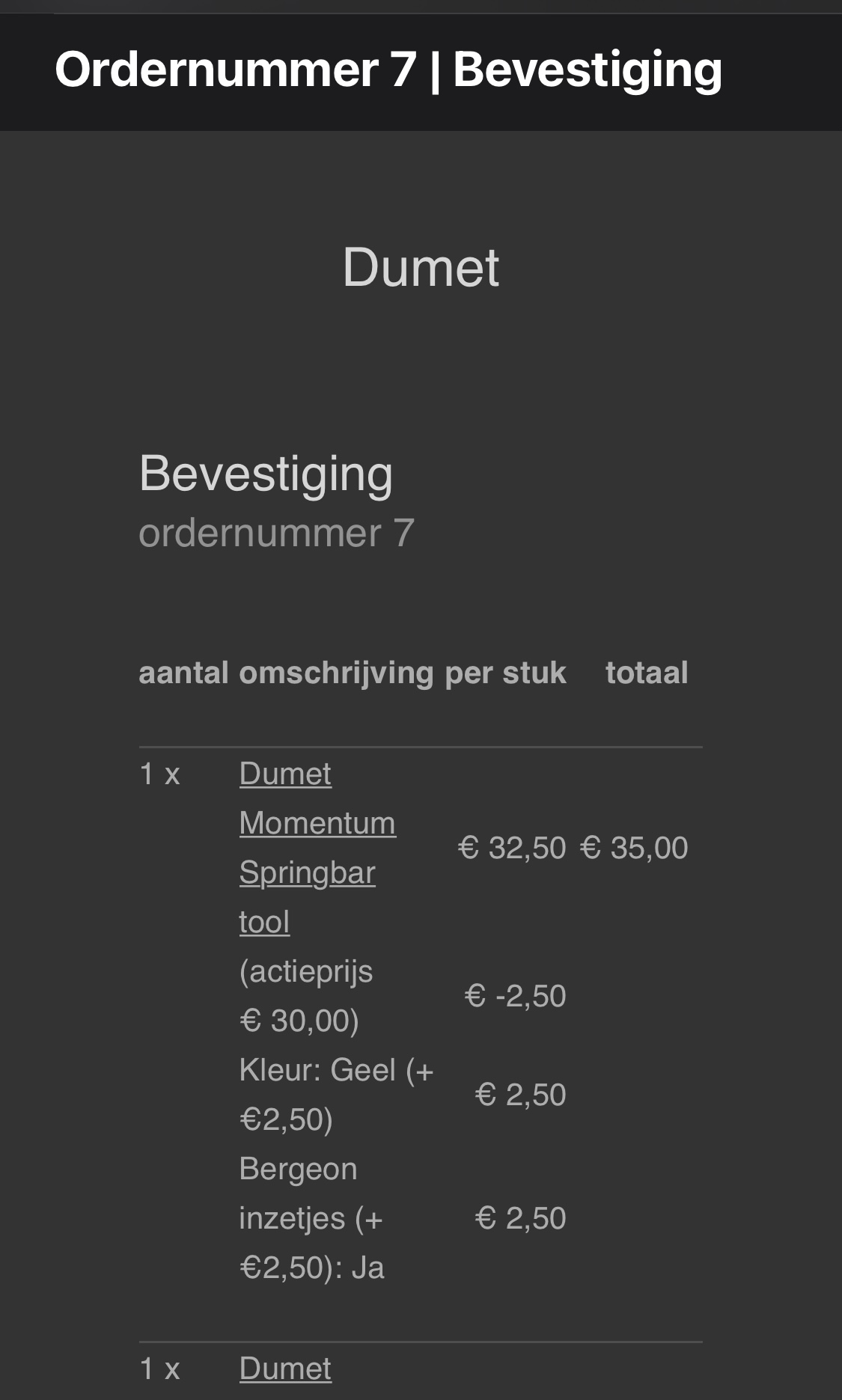Open the second order item's Dumet link
Image resolution: width=842 pixels, height=1400 pixels.
pos(285,1369)
